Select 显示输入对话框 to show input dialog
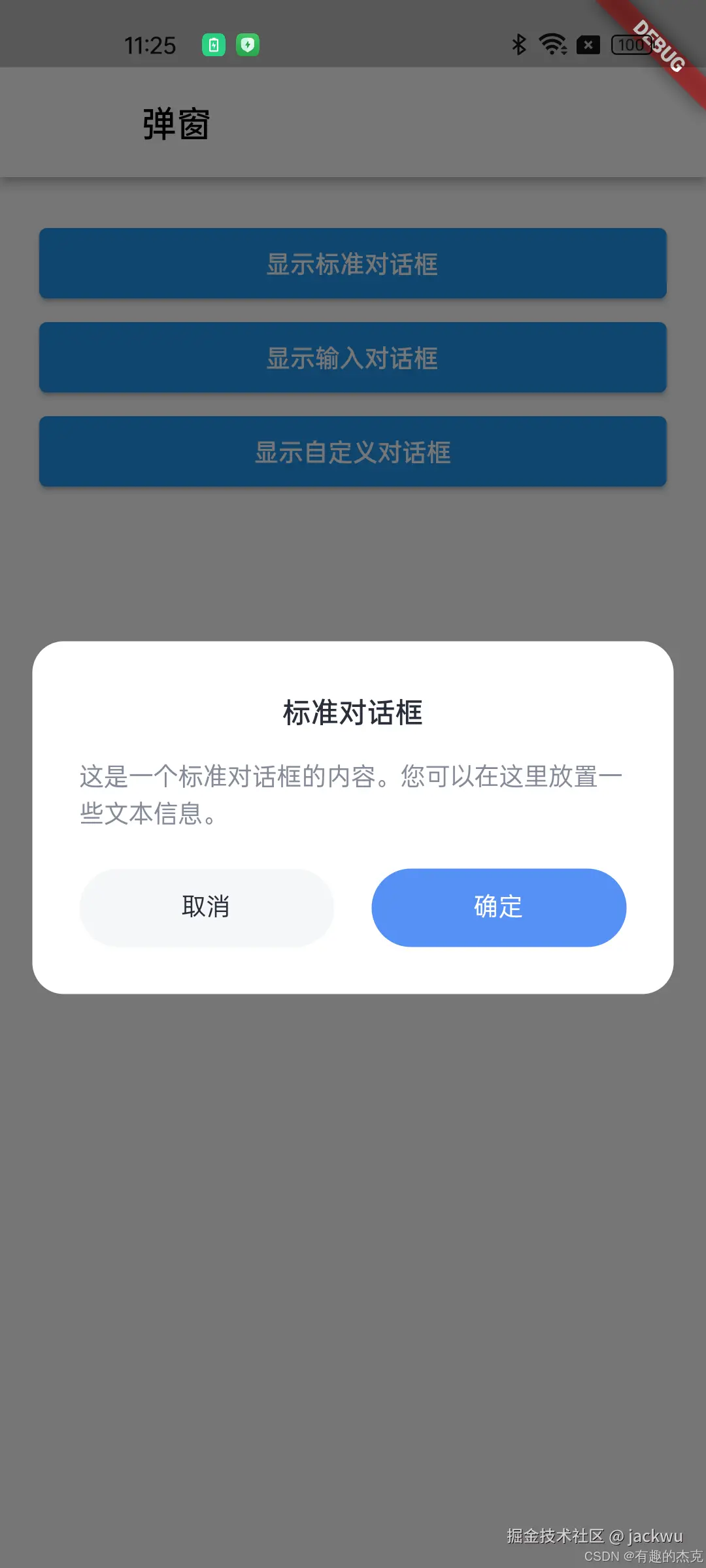This screenshot has width=706, height=1568. tap(352, 358)
